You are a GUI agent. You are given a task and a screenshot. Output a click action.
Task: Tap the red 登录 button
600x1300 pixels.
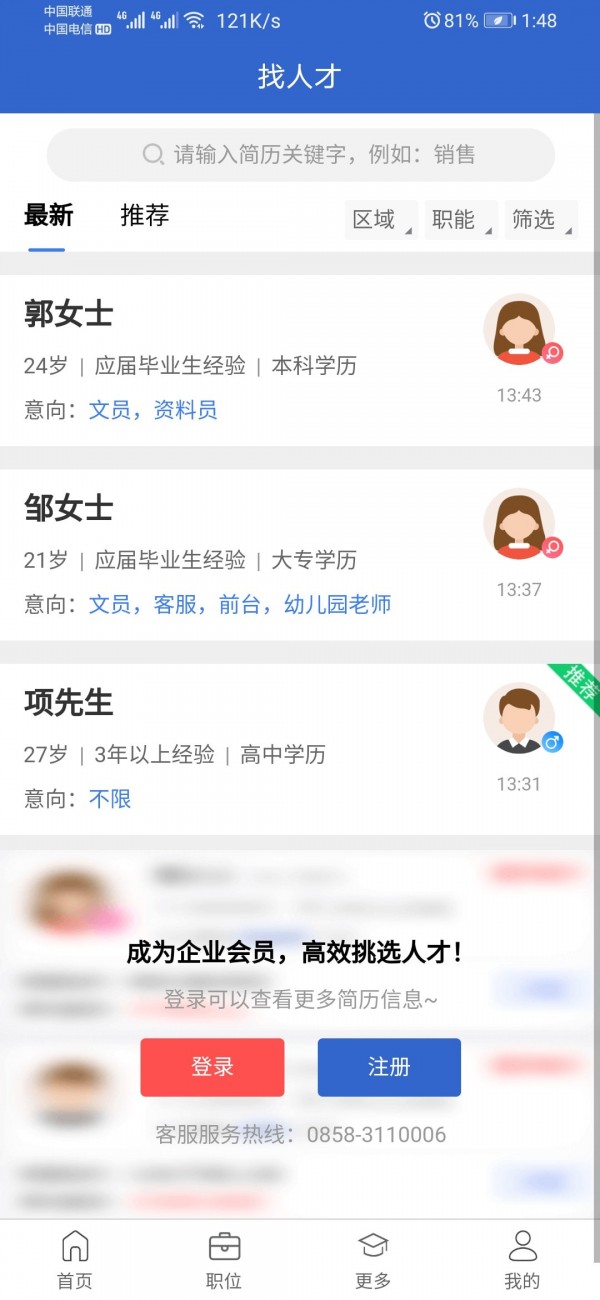212,1067
